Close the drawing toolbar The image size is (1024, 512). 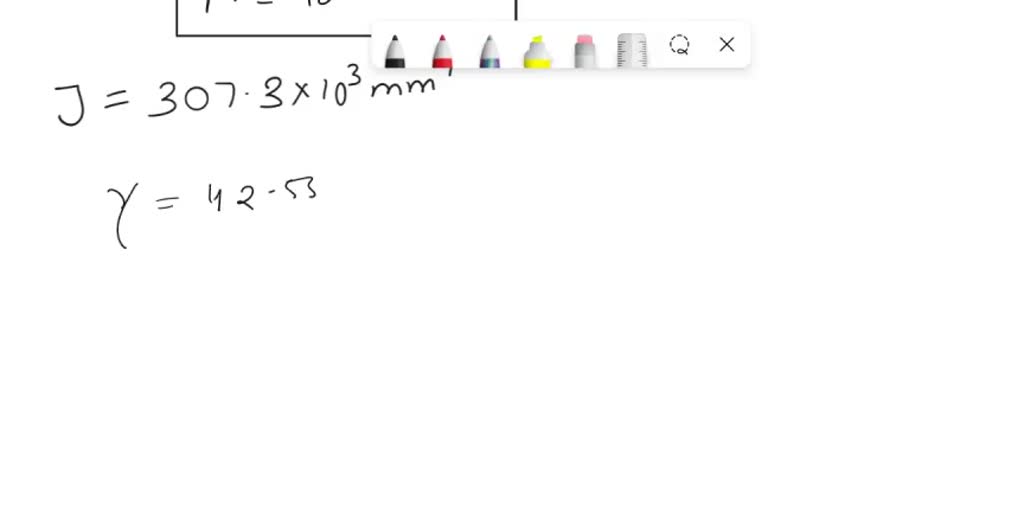[x=727, y=45]
